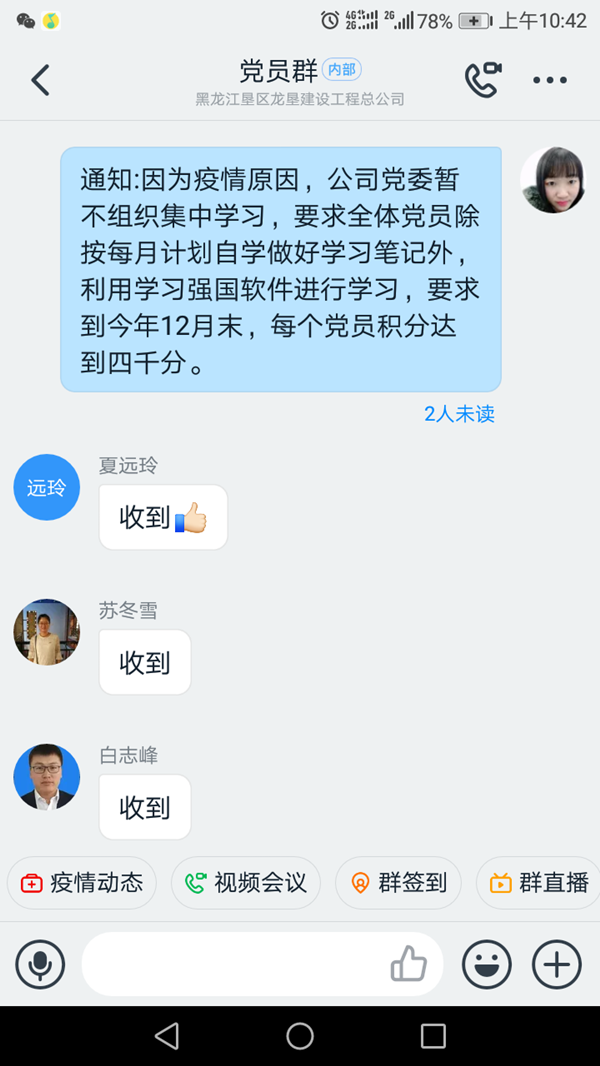Open the plus attachment menu
Viewport: 600px width, 1066px height.
point(556,965)
